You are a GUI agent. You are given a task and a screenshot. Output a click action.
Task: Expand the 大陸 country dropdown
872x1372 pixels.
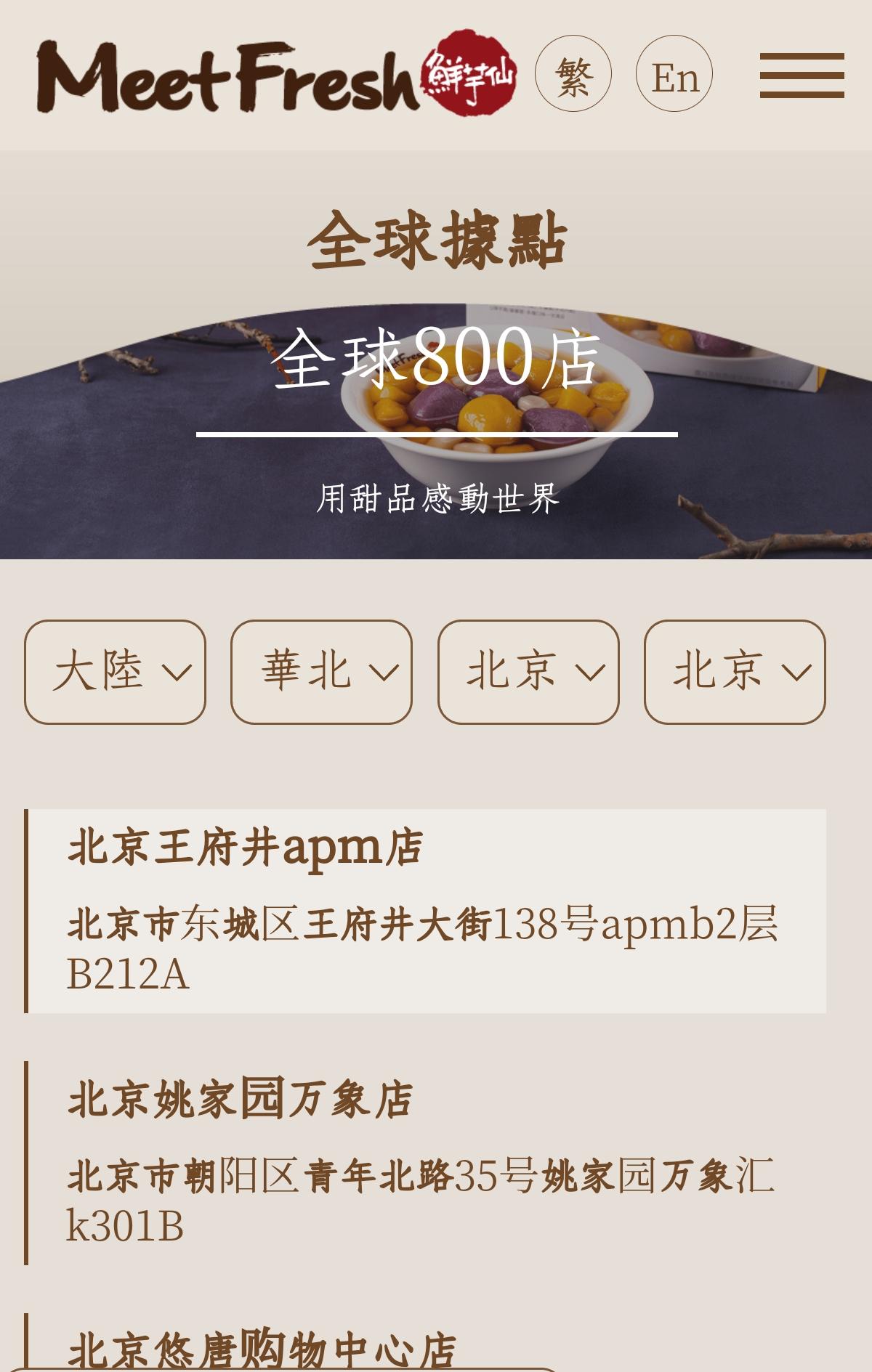point(116,672)
